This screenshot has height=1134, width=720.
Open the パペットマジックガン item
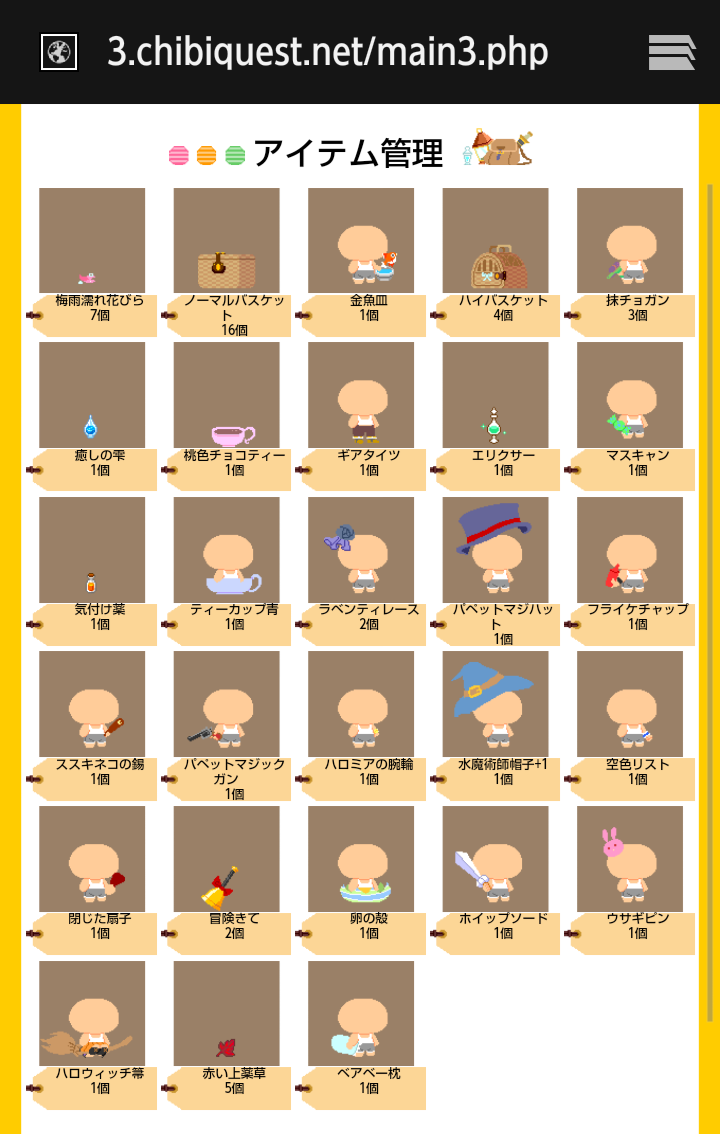(x=226, y=704)
